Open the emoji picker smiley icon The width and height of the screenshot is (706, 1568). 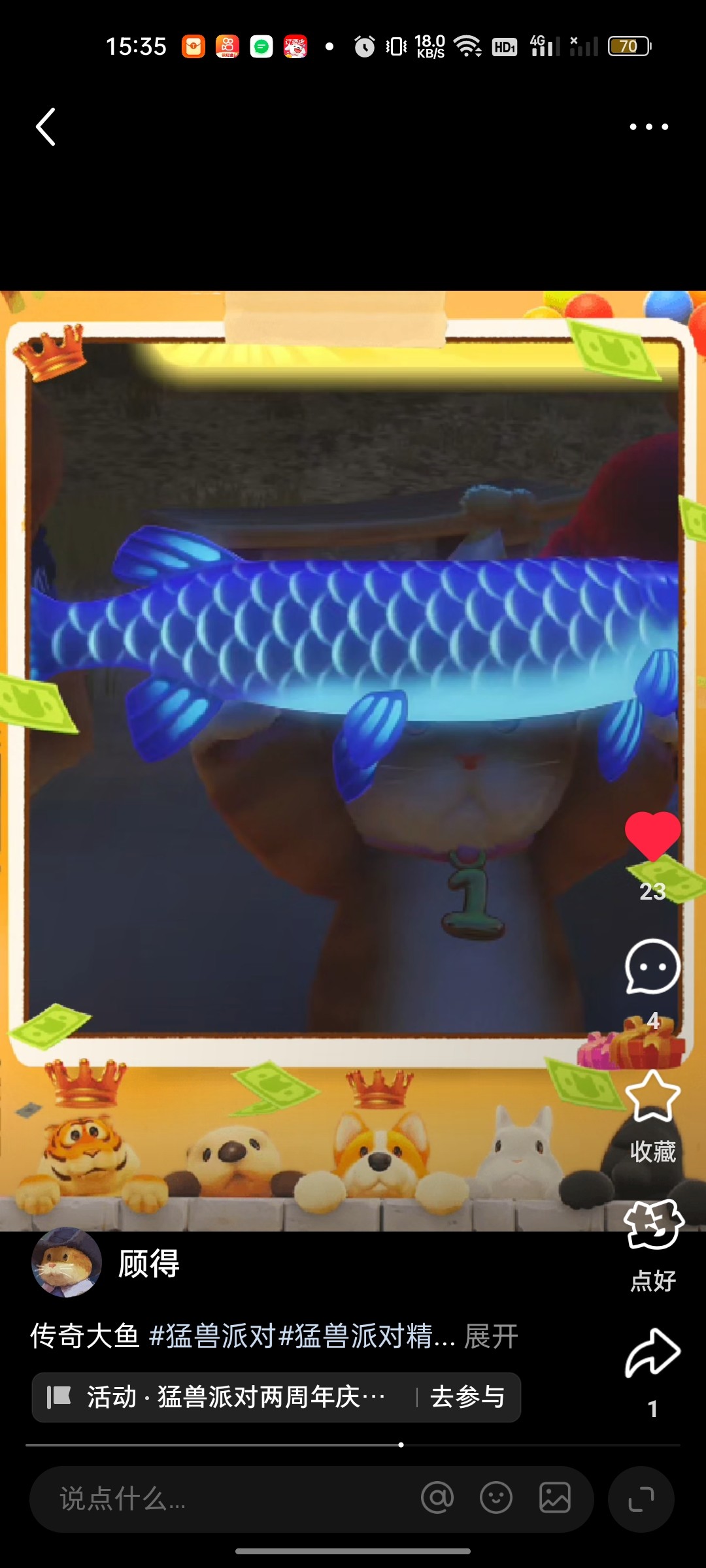496,1497
